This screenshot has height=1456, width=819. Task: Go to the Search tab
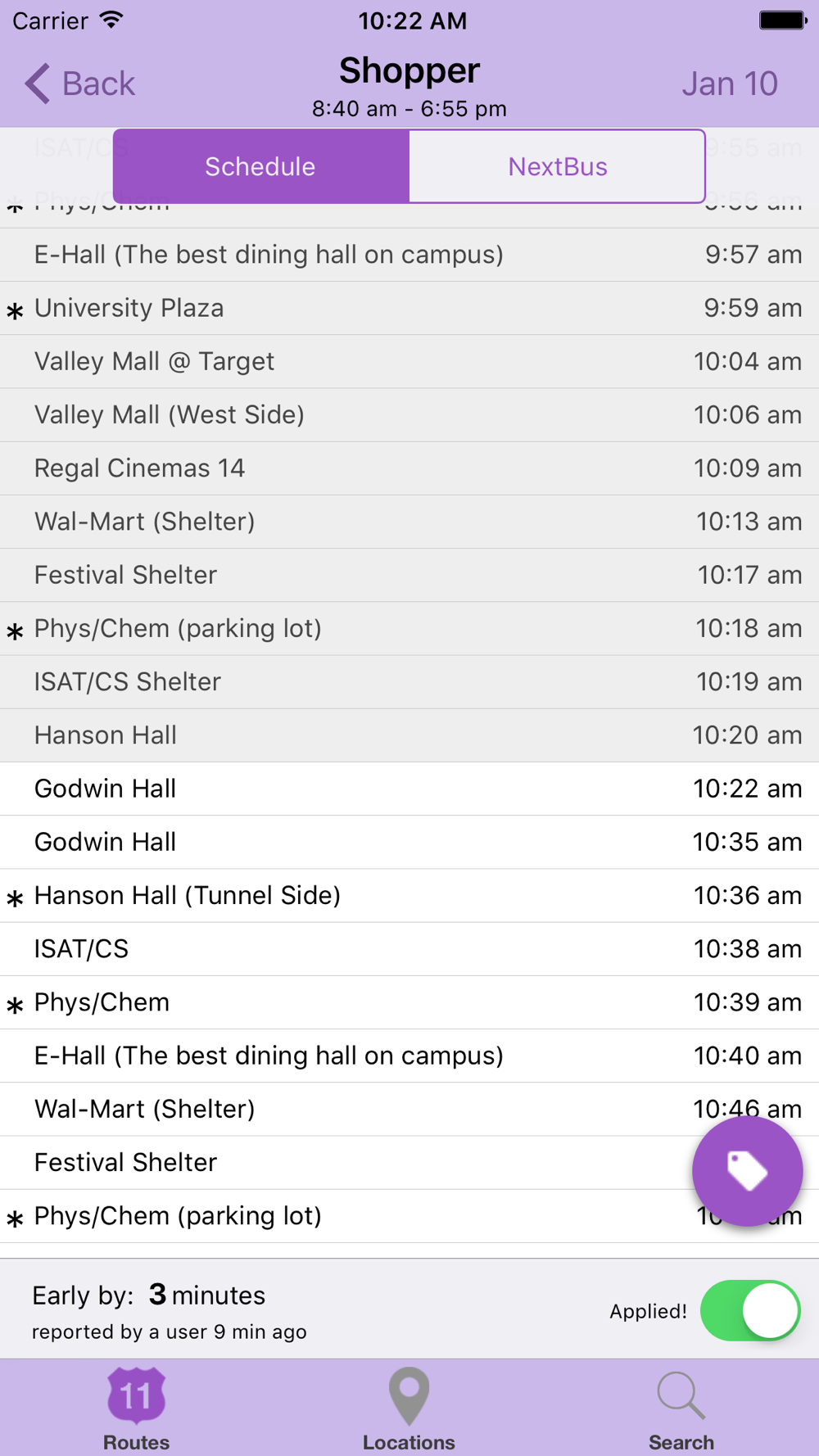point(681,1409)
